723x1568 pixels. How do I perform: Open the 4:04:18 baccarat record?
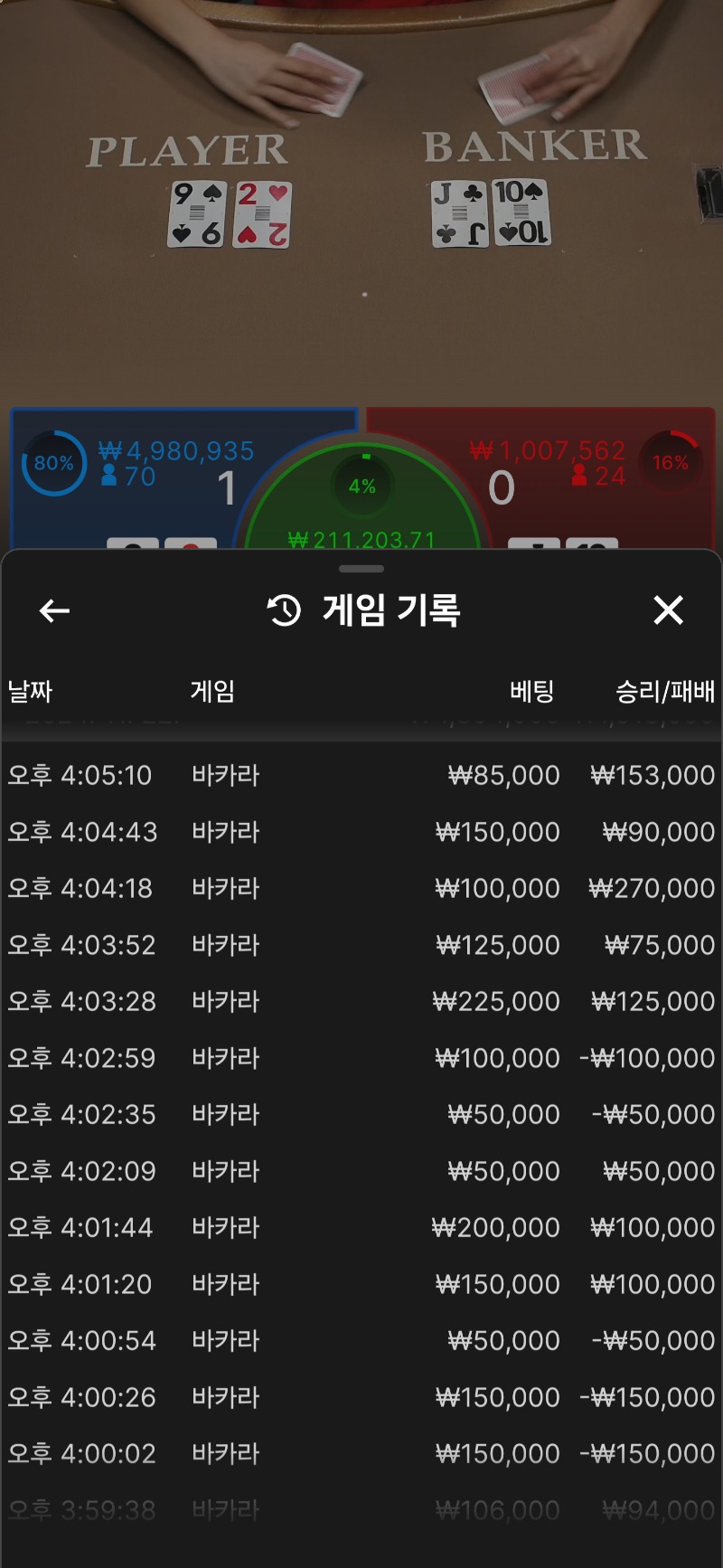361,888
